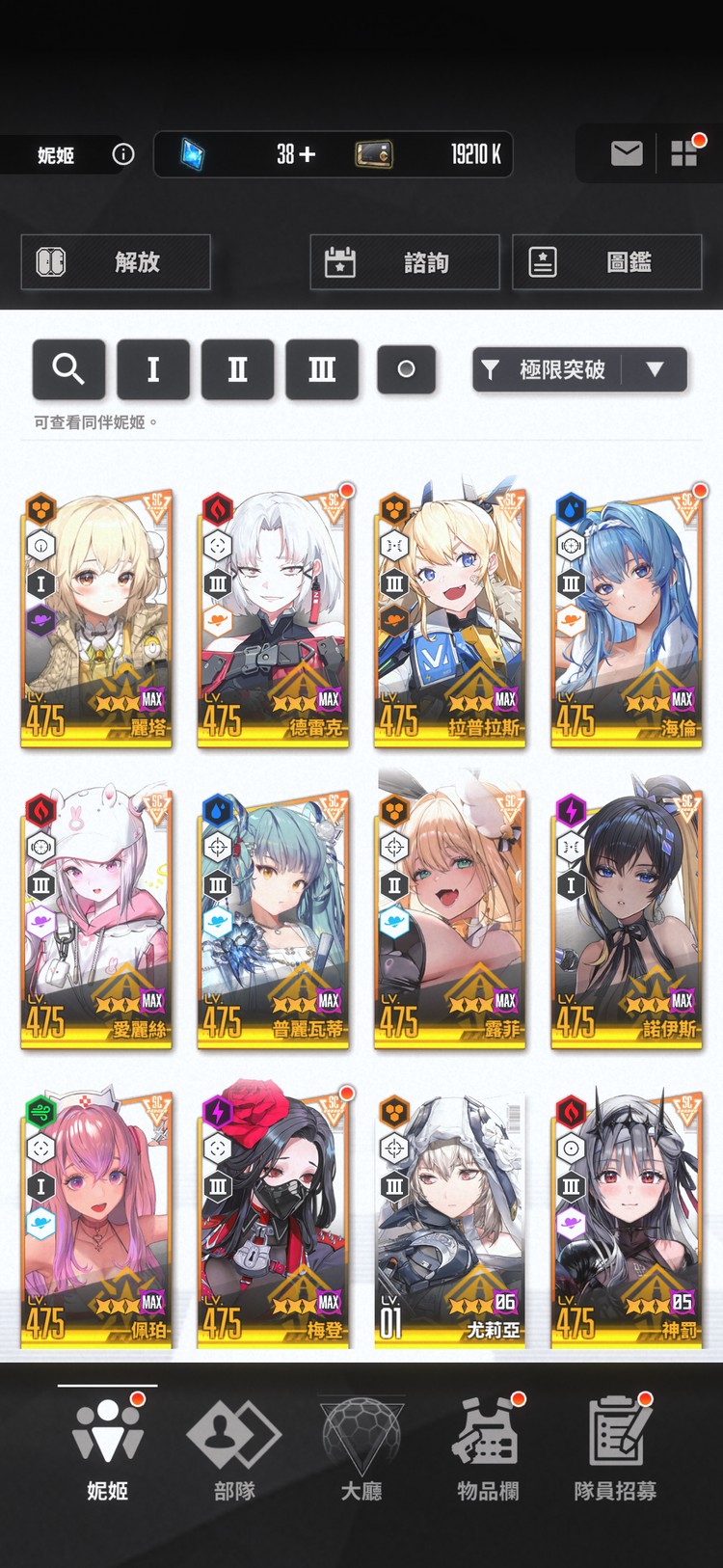Filter by burst III
This screenshot has width=723, height=1568.
(x=322, y=368)
